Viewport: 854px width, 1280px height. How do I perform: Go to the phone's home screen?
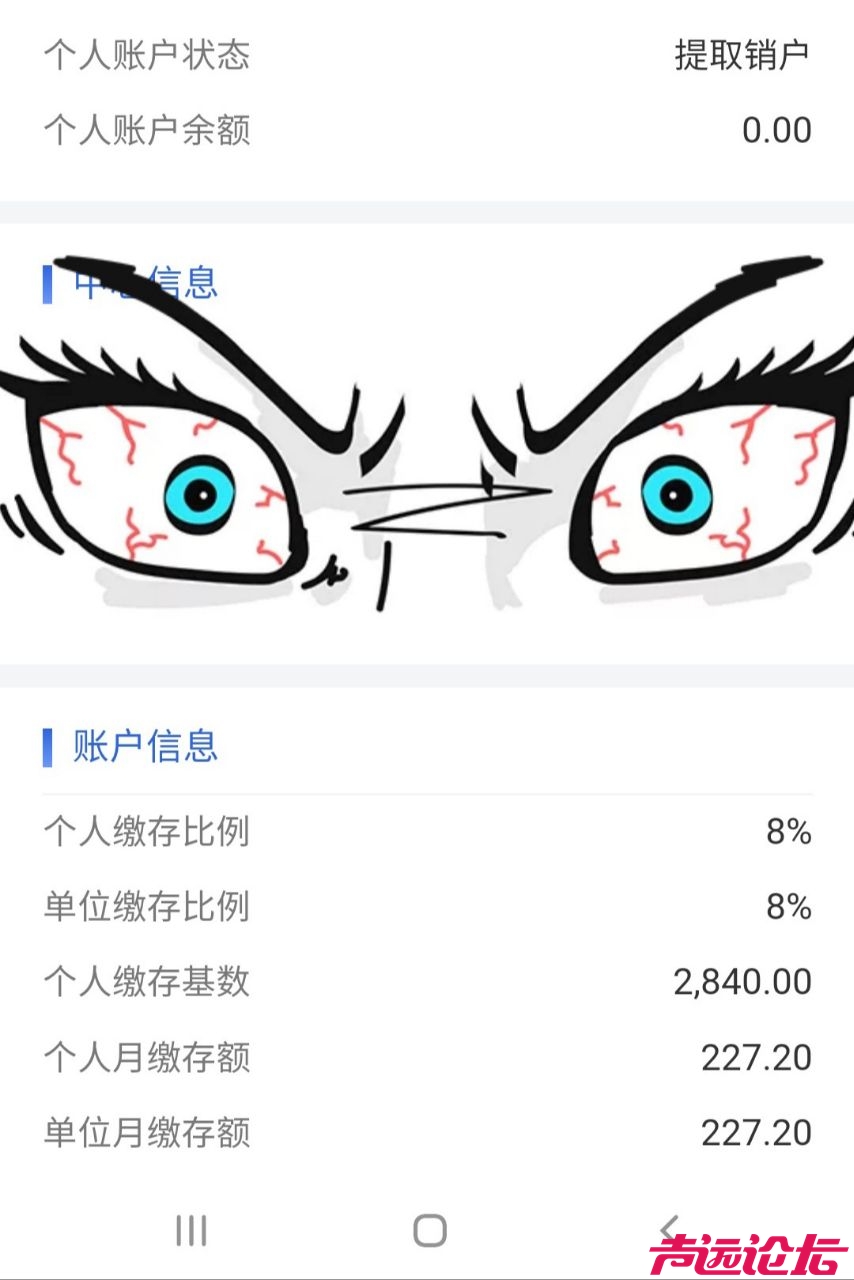(429, 1230)
